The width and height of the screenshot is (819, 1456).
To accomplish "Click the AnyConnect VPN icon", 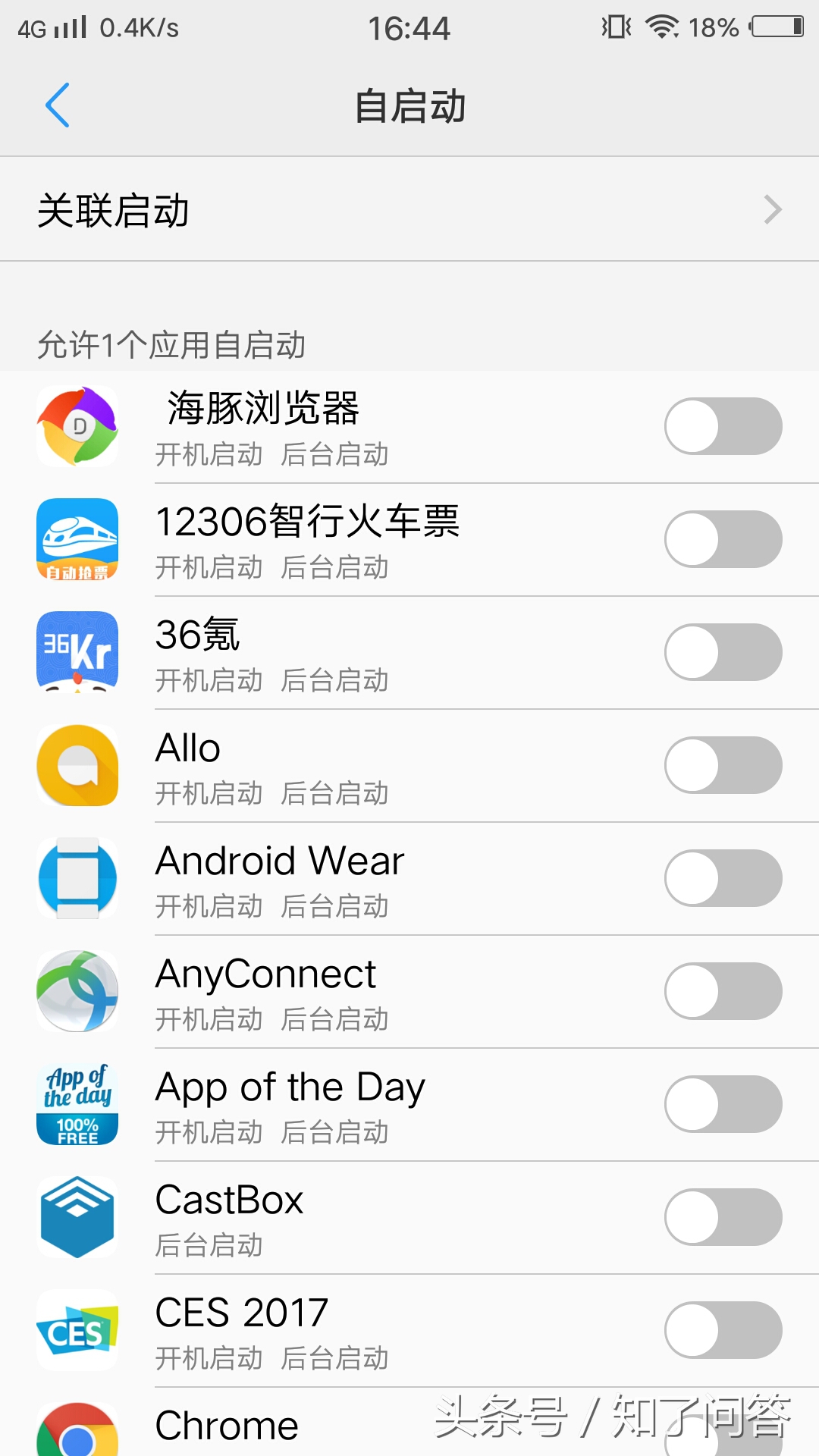I will coord(77,992).
